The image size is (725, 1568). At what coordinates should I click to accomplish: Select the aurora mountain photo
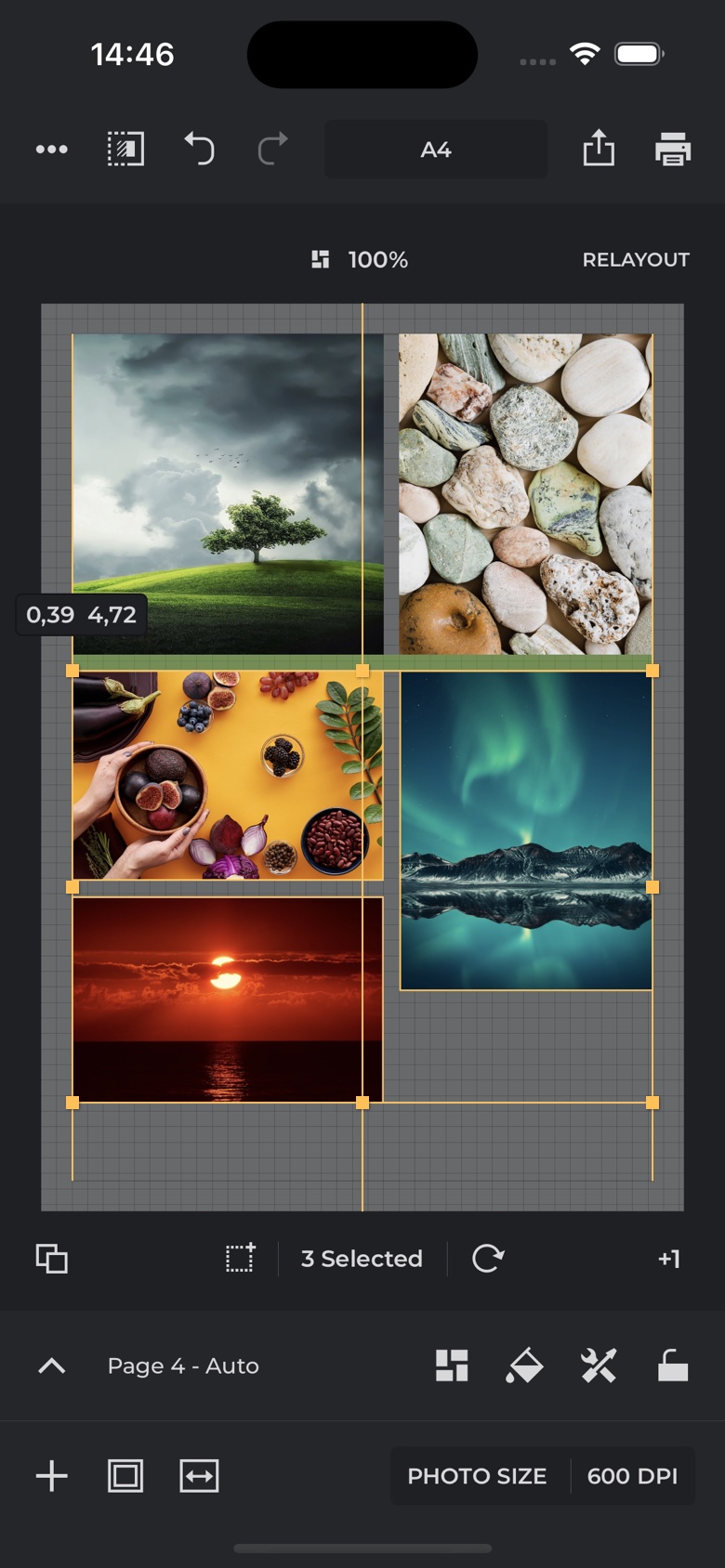coord(526,830)
